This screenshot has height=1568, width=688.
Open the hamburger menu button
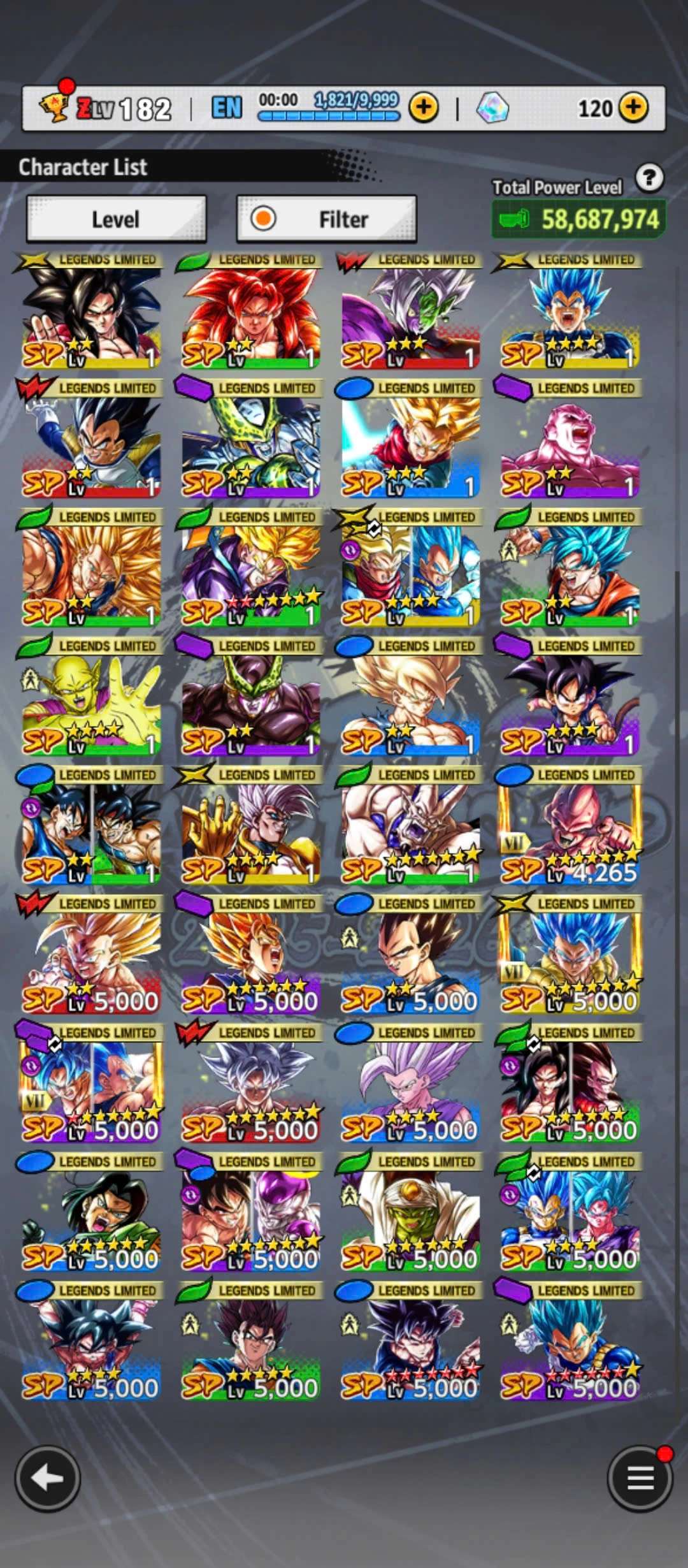coord(640,1477)
